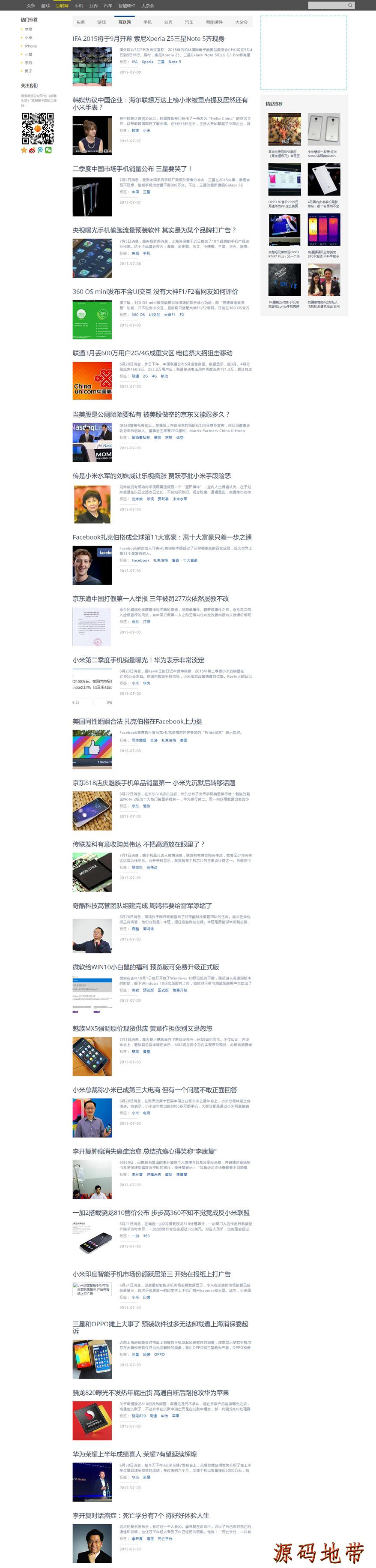Open 手机 in the top black navigation bar
376x1568 pixels.
79,6
